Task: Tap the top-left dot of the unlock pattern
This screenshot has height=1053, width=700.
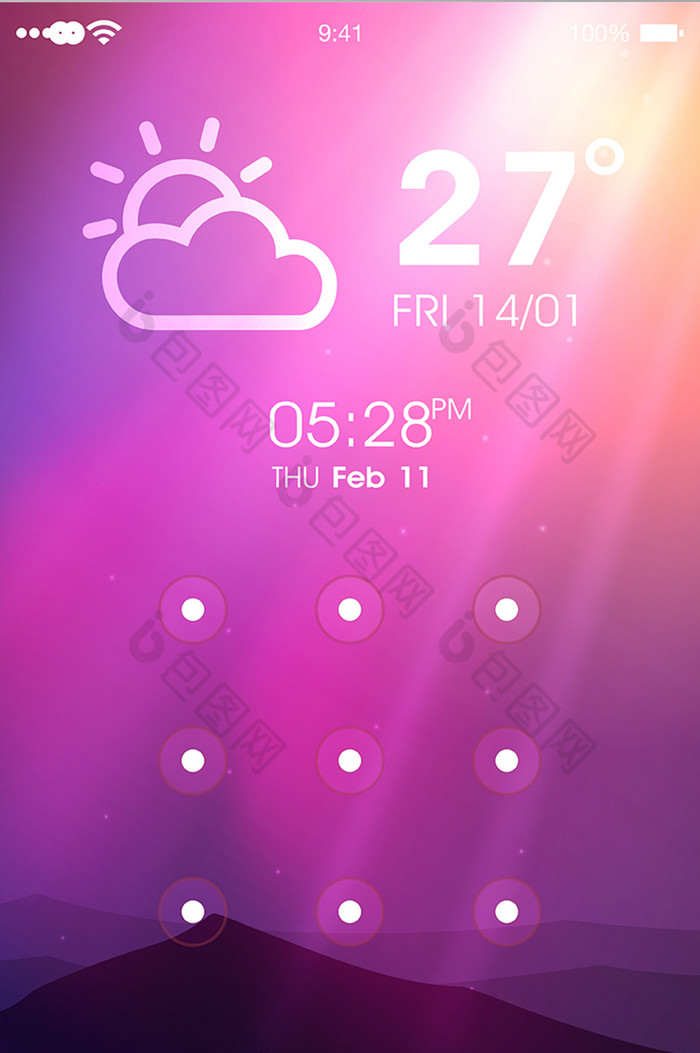Action: (x=193, y=609)
